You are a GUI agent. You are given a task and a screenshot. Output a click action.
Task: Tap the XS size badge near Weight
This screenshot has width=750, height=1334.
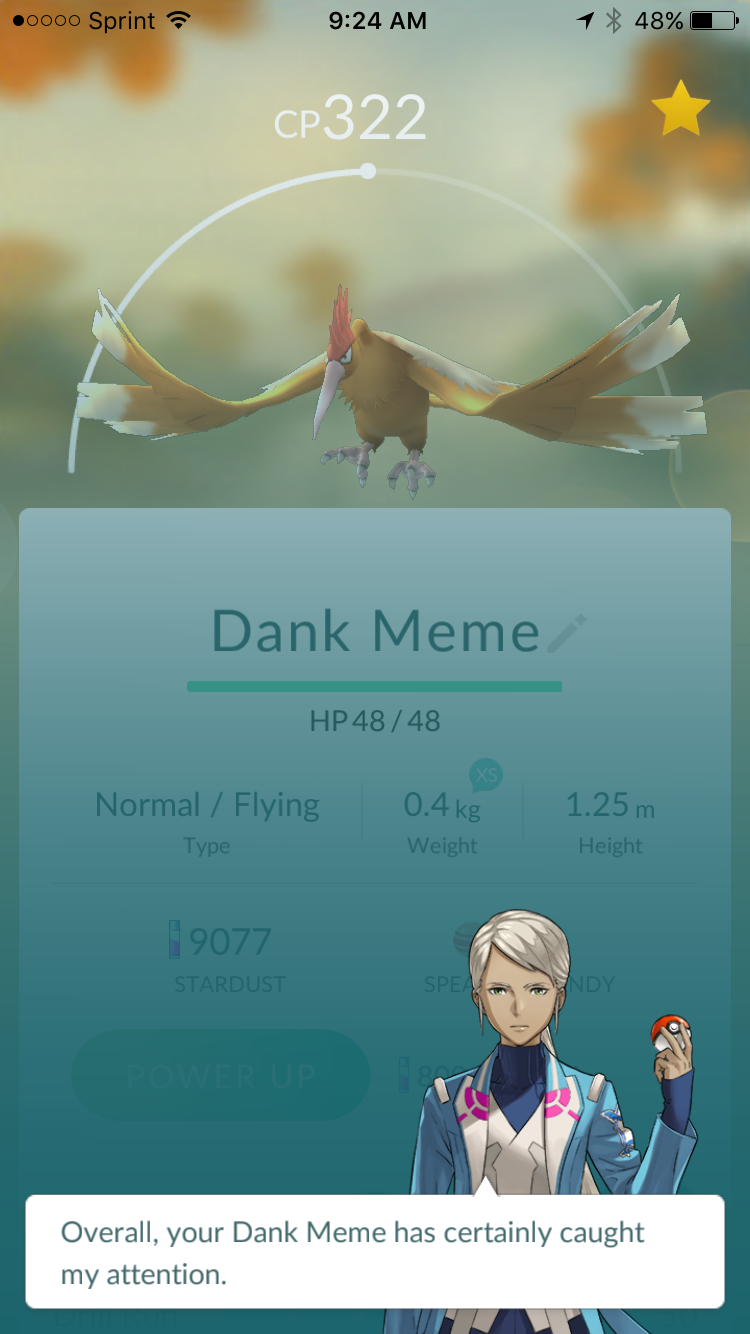coord(487,774)
